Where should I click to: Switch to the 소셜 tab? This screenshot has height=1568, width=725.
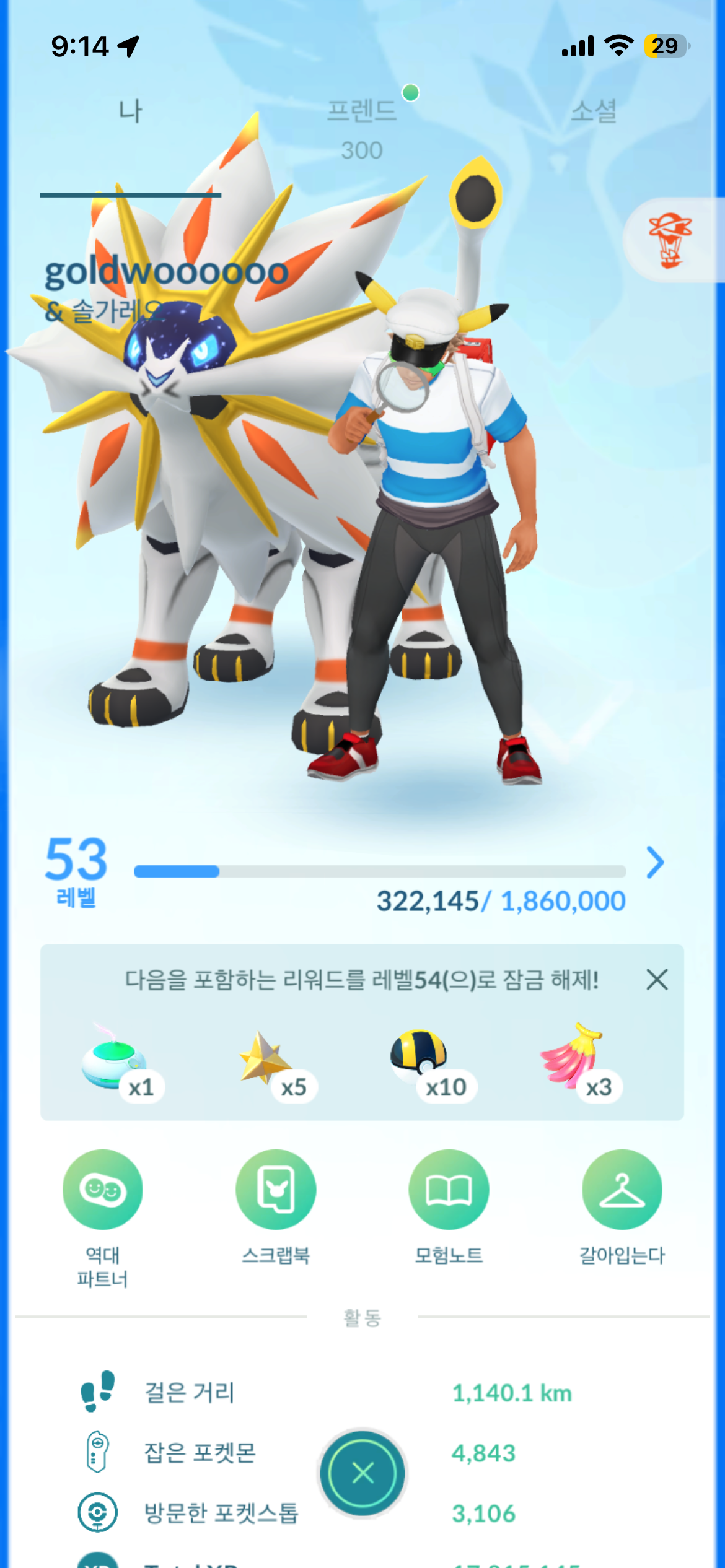coord(593,111)
